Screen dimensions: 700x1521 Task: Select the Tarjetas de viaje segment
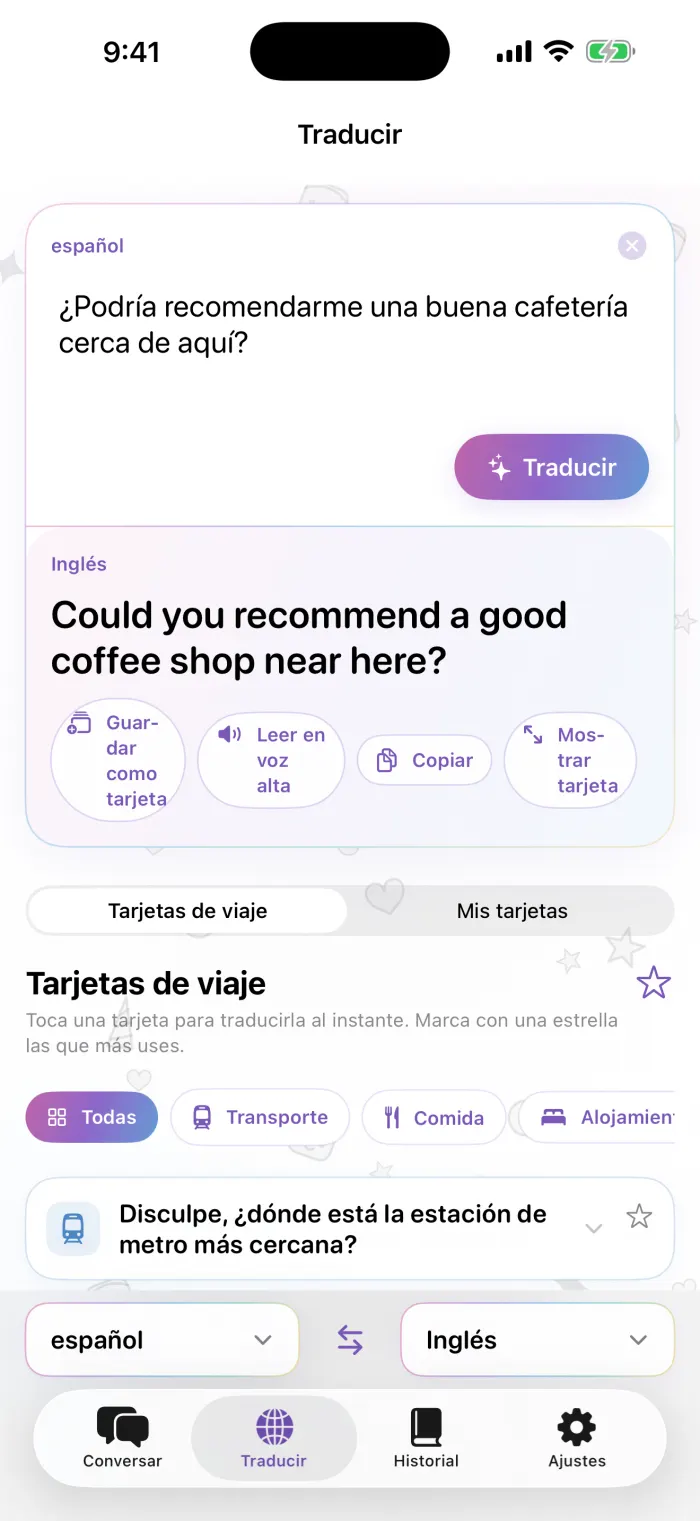pyautogui.click(x=188, y=911)
